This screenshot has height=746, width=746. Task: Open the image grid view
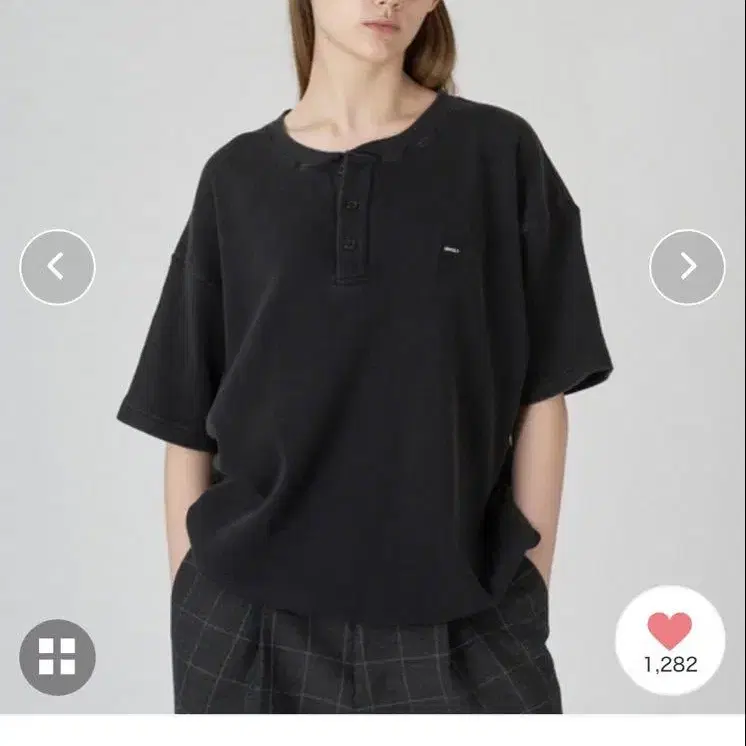tap(57, 657)
